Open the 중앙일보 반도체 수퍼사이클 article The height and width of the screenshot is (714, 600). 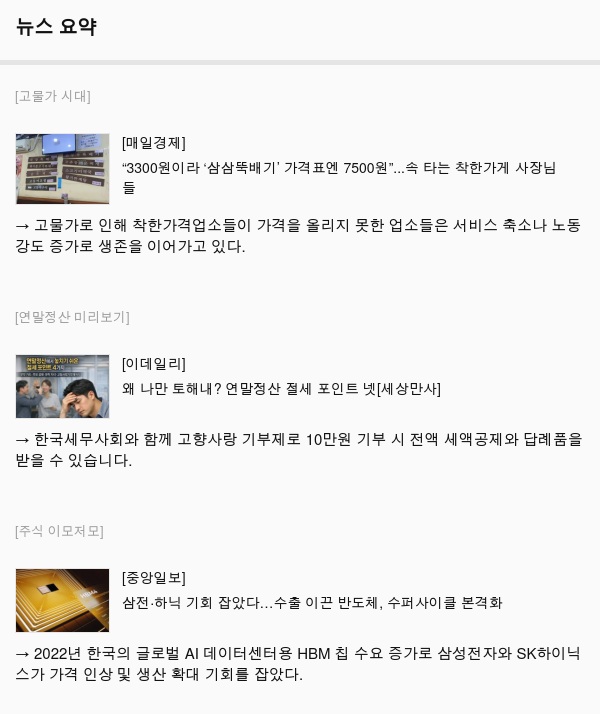[x=312, y=602]
